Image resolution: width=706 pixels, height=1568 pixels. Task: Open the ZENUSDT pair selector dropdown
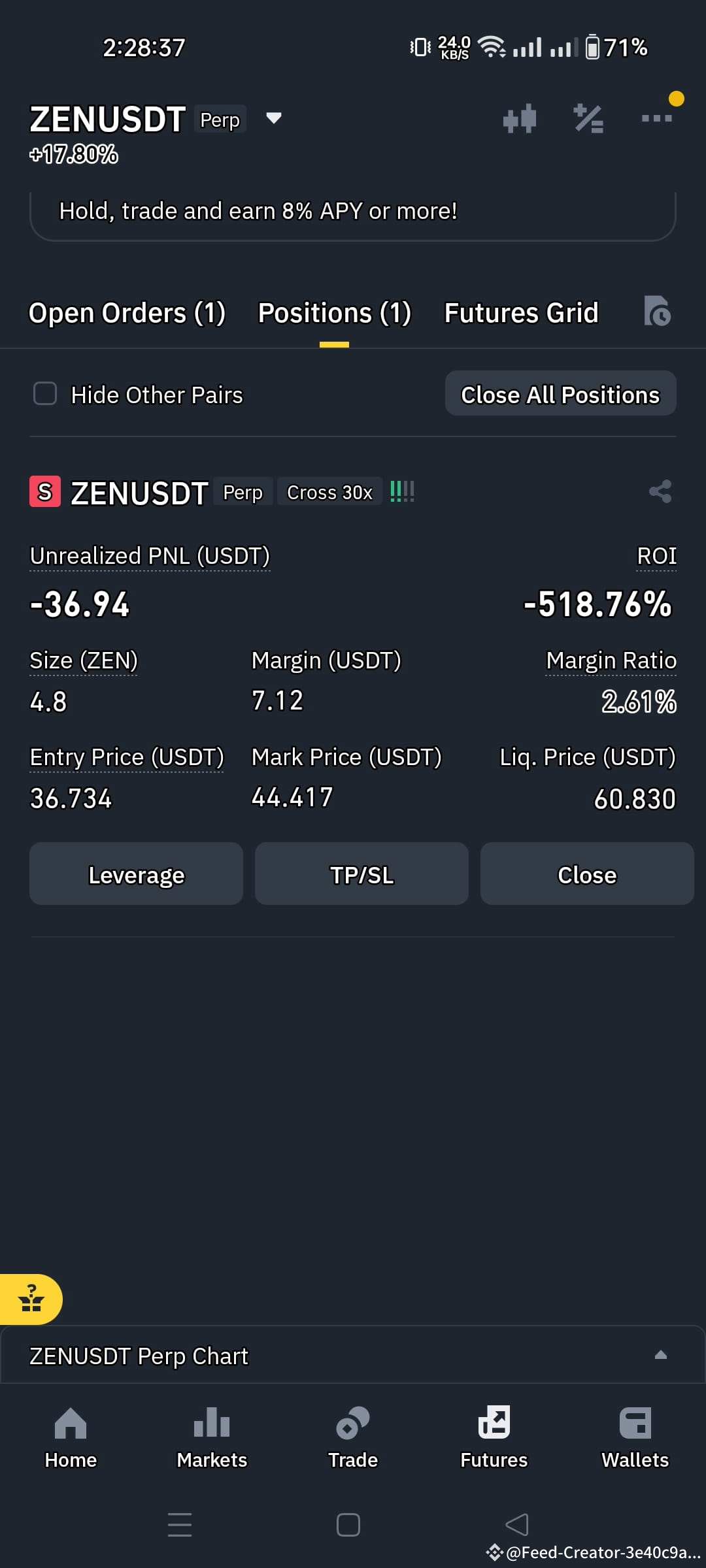tap(274, 118)
